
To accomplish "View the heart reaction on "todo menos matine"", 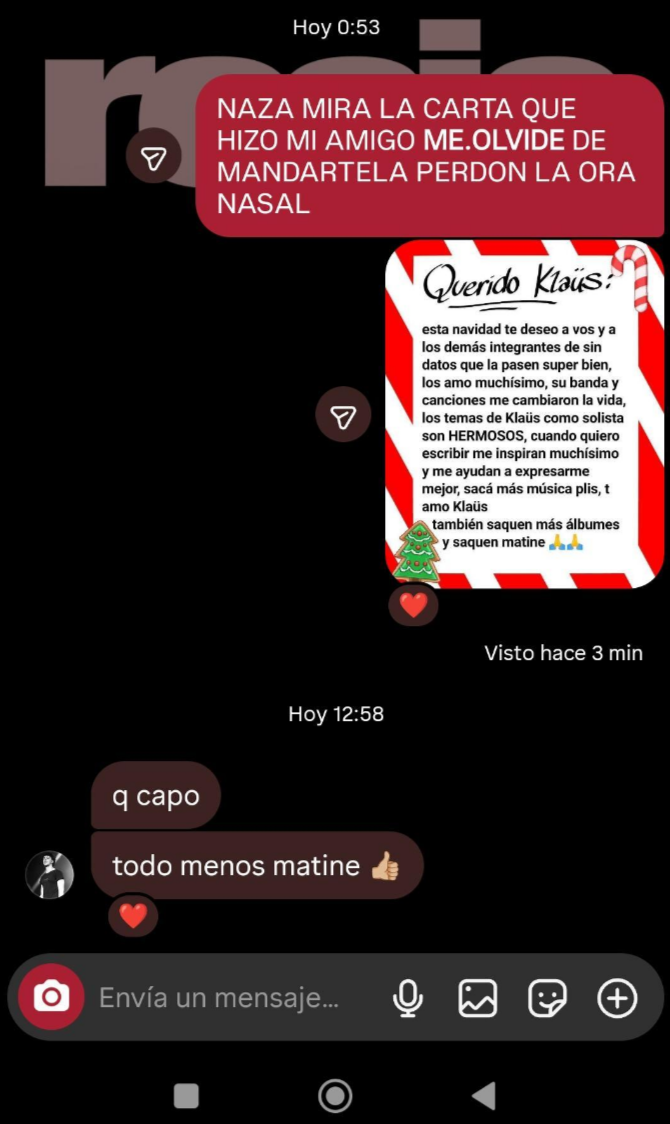I will 133,915.
